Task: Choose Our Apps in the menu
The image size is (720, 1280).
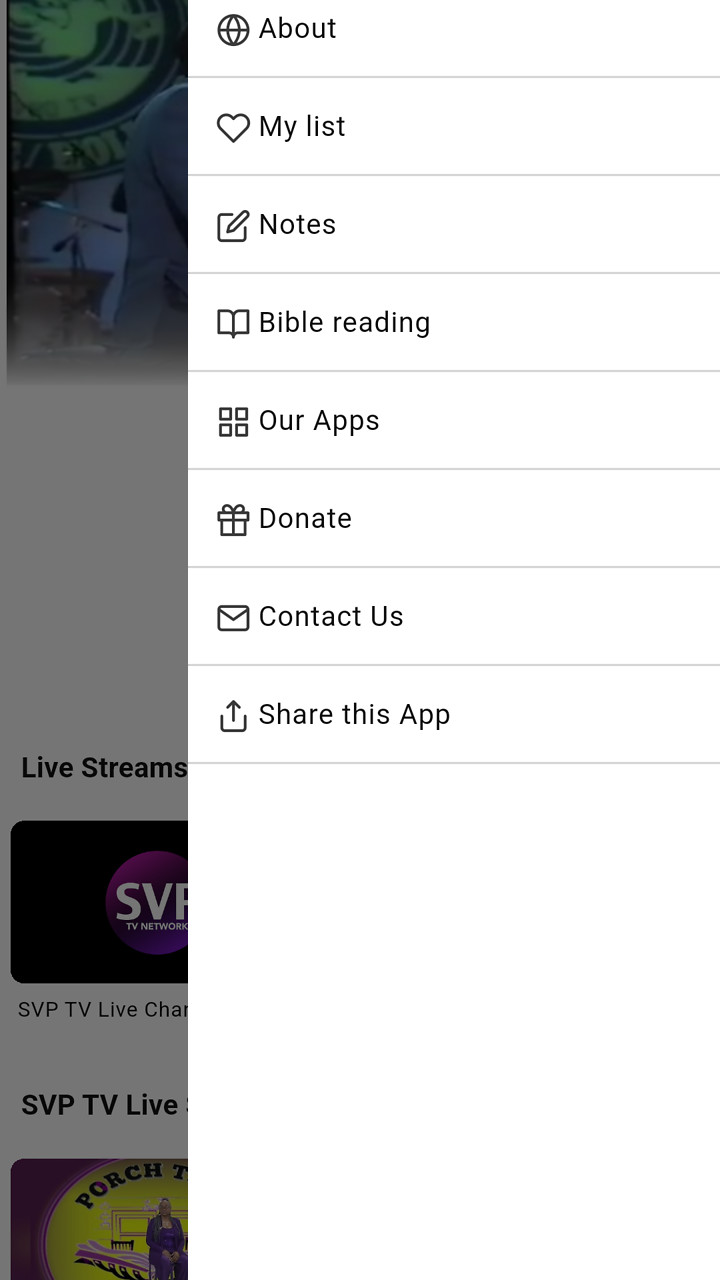Action: coord(319,421)
